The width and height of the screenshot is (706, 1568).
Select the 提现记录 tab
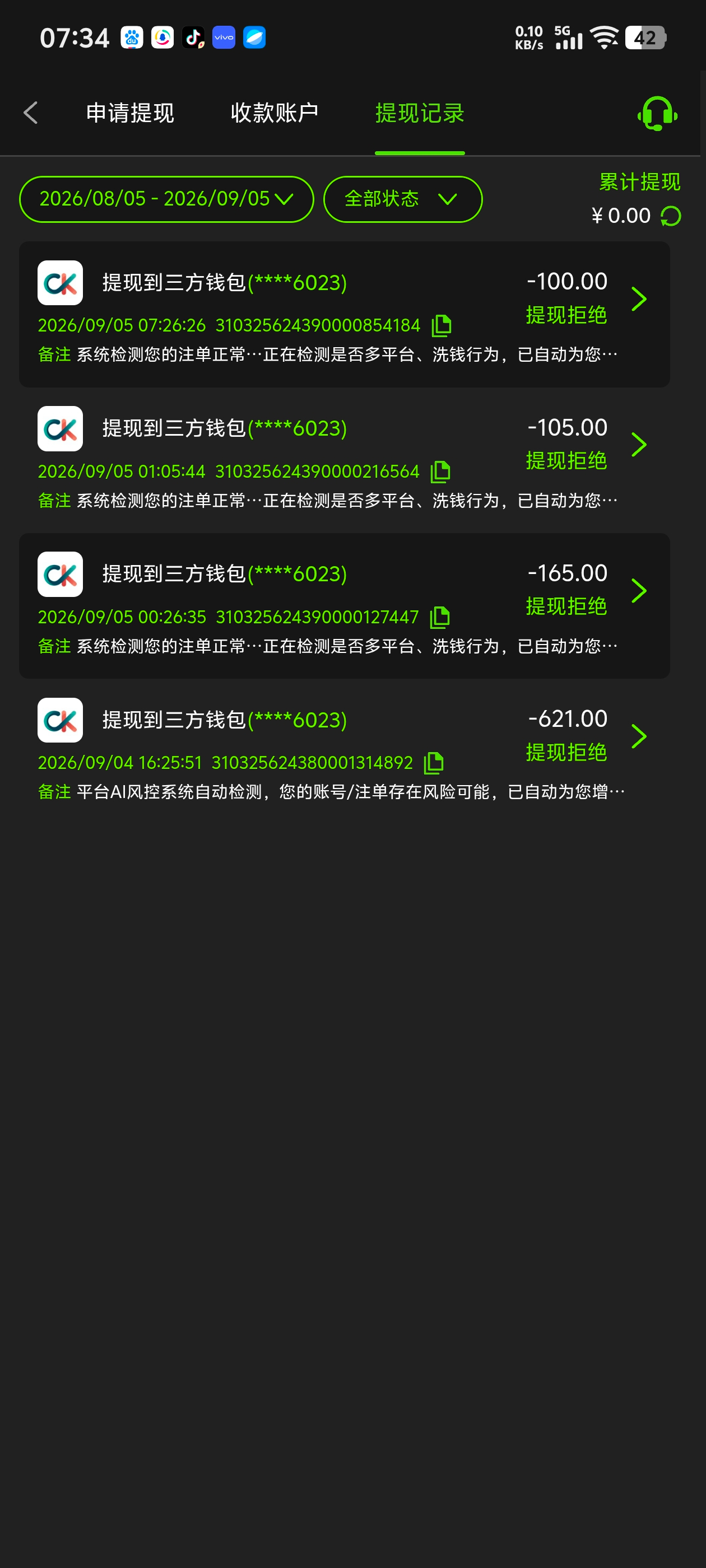pos(420,113)
